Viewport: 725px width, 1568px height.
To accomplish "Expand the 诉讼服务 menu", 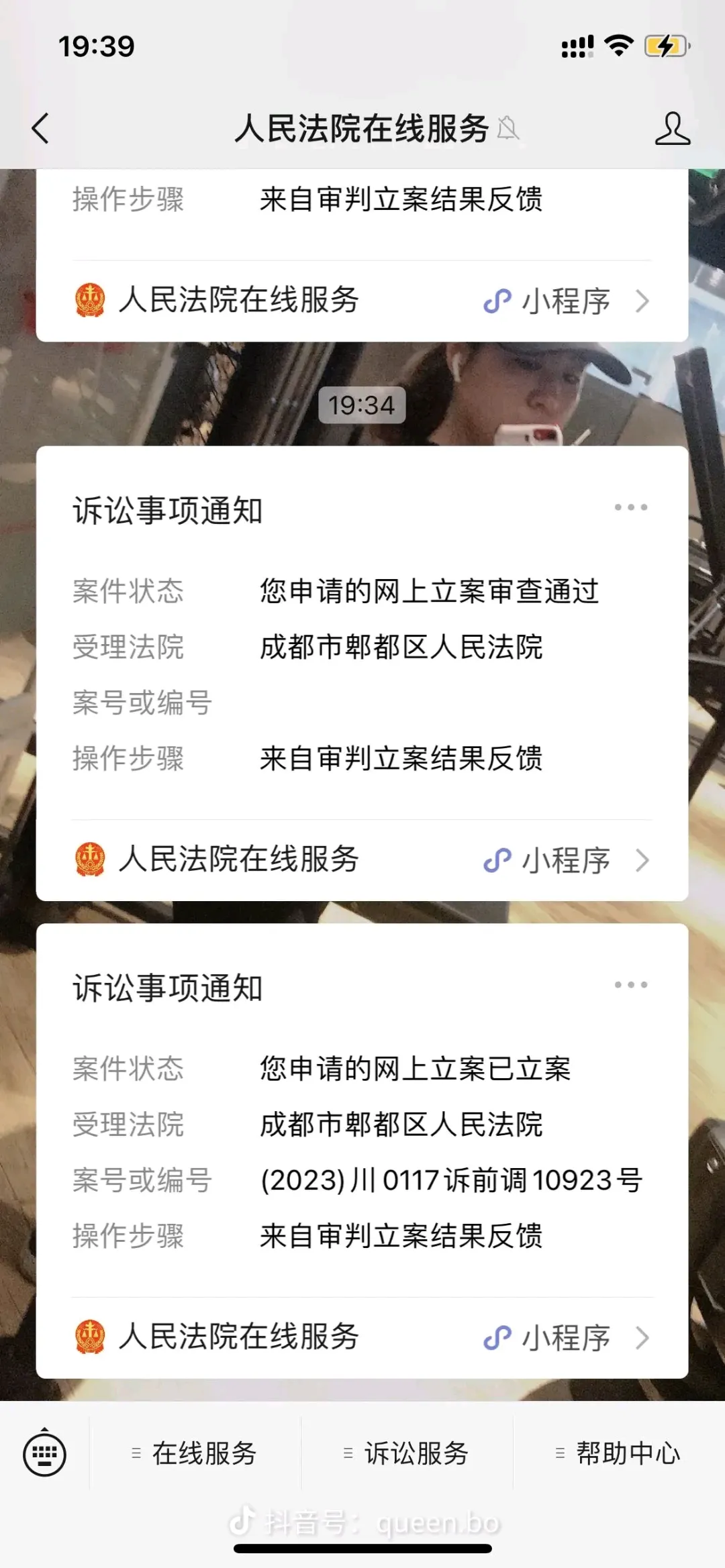I will [x=407, y=1454].
